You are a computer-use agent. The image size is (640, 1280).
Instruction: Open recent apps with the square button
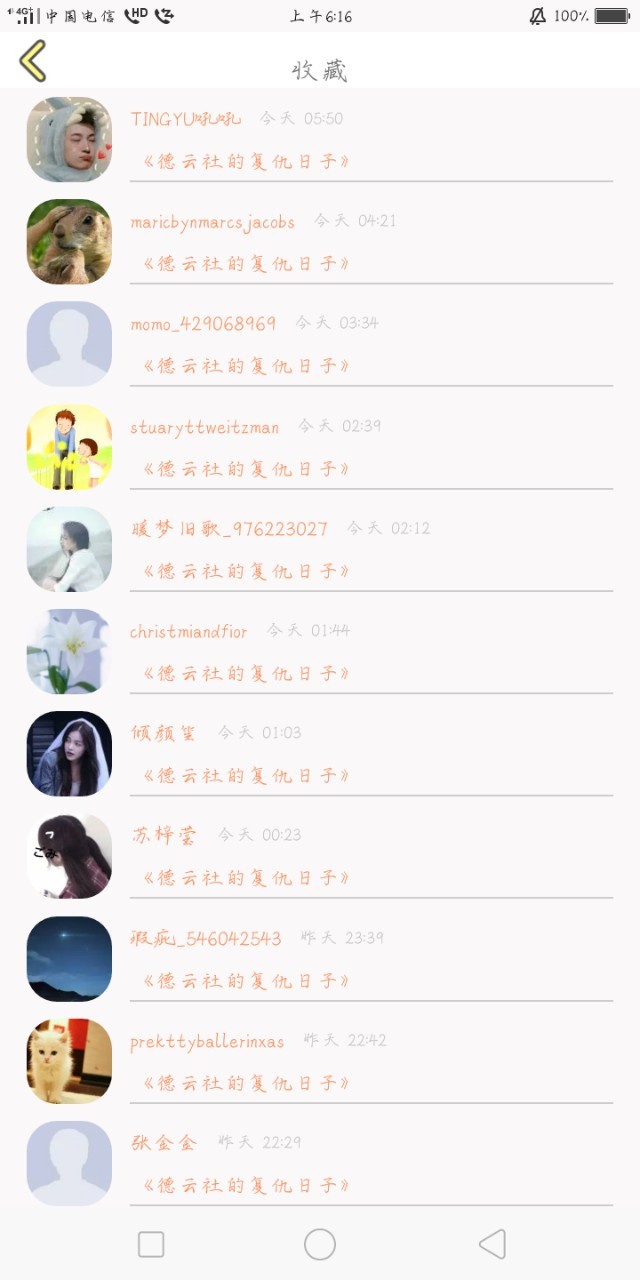[151, 1244]
